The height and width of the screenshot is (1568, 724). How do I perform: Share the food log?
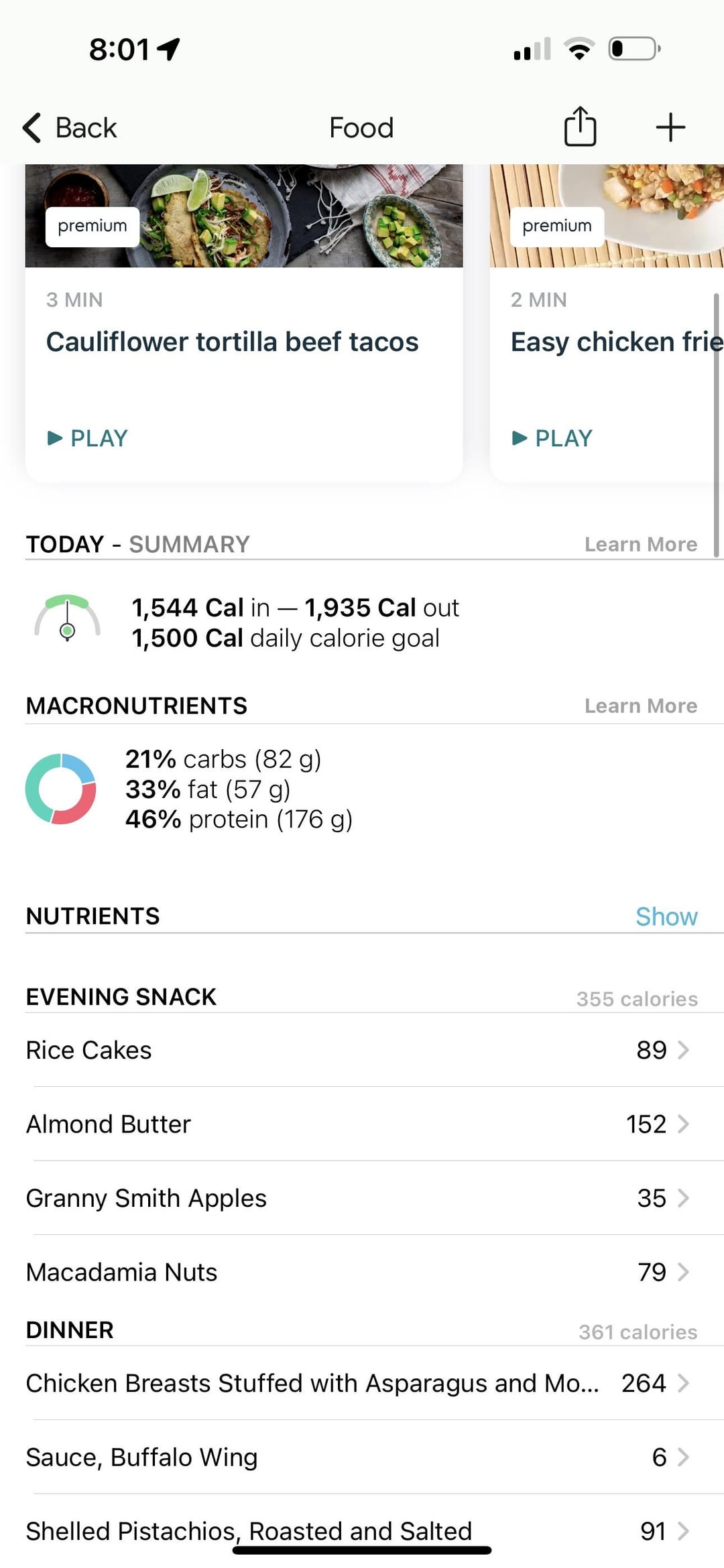pos(580,126)
